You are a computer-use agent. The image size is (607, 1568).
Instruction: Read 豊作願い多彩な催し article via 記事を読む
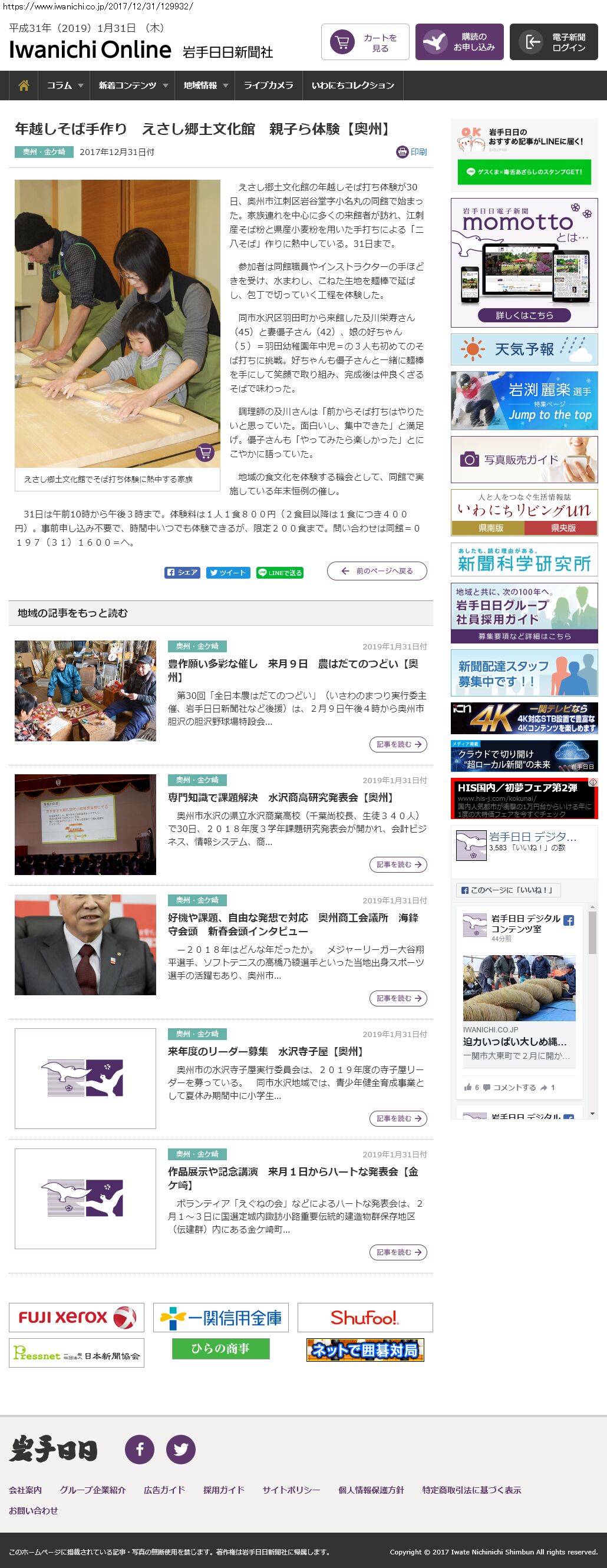point(398,744)
